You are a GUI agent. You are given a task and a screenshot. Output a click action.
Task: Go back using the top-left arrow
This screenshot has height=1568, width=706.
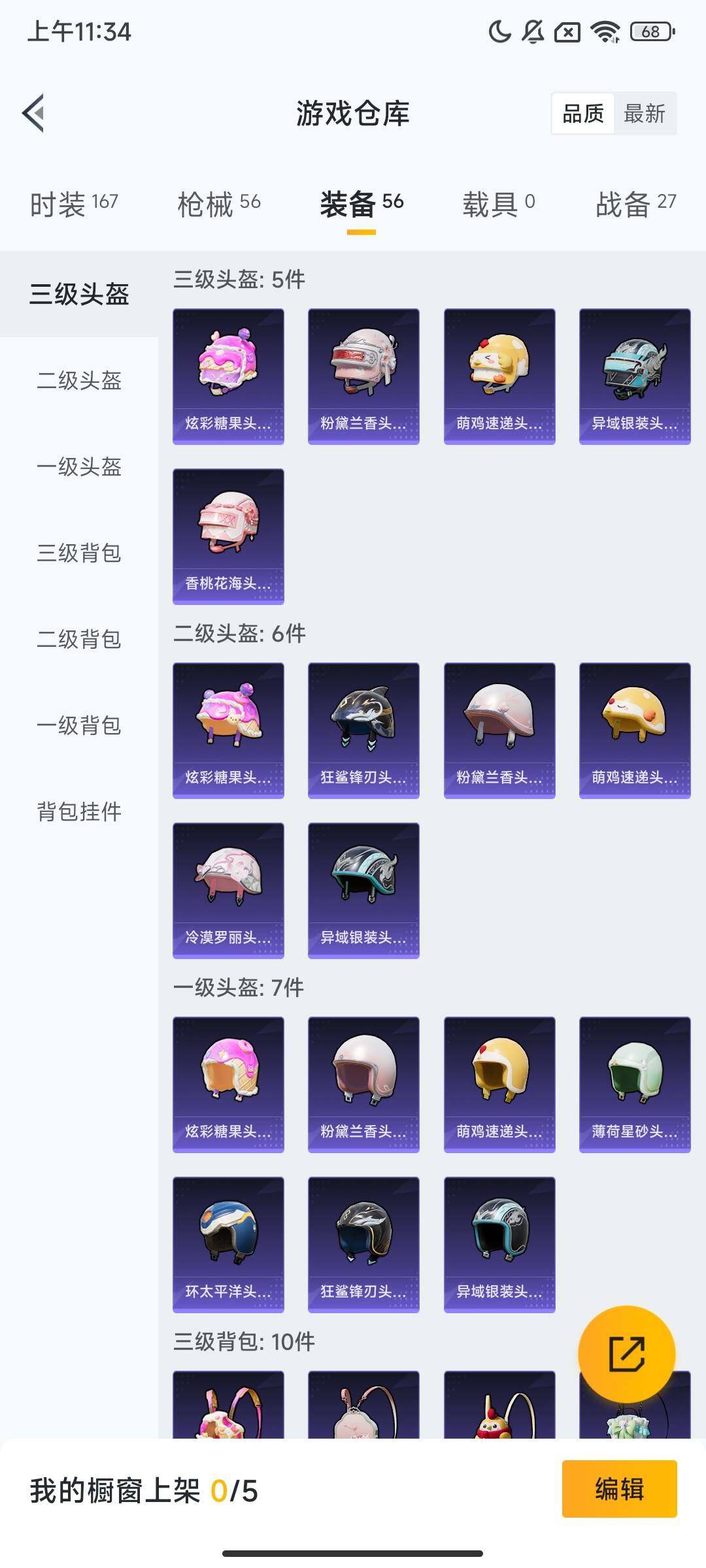34,113
